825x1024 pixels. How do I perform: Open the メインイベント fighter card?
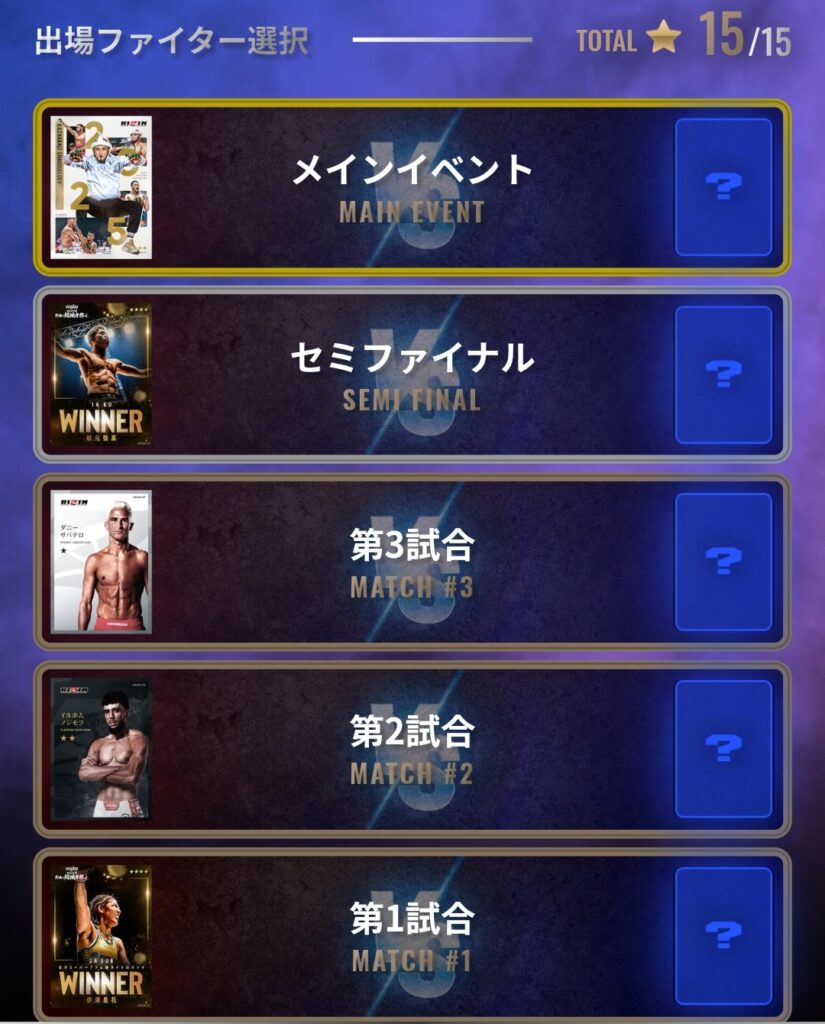(x=101, y=187)
